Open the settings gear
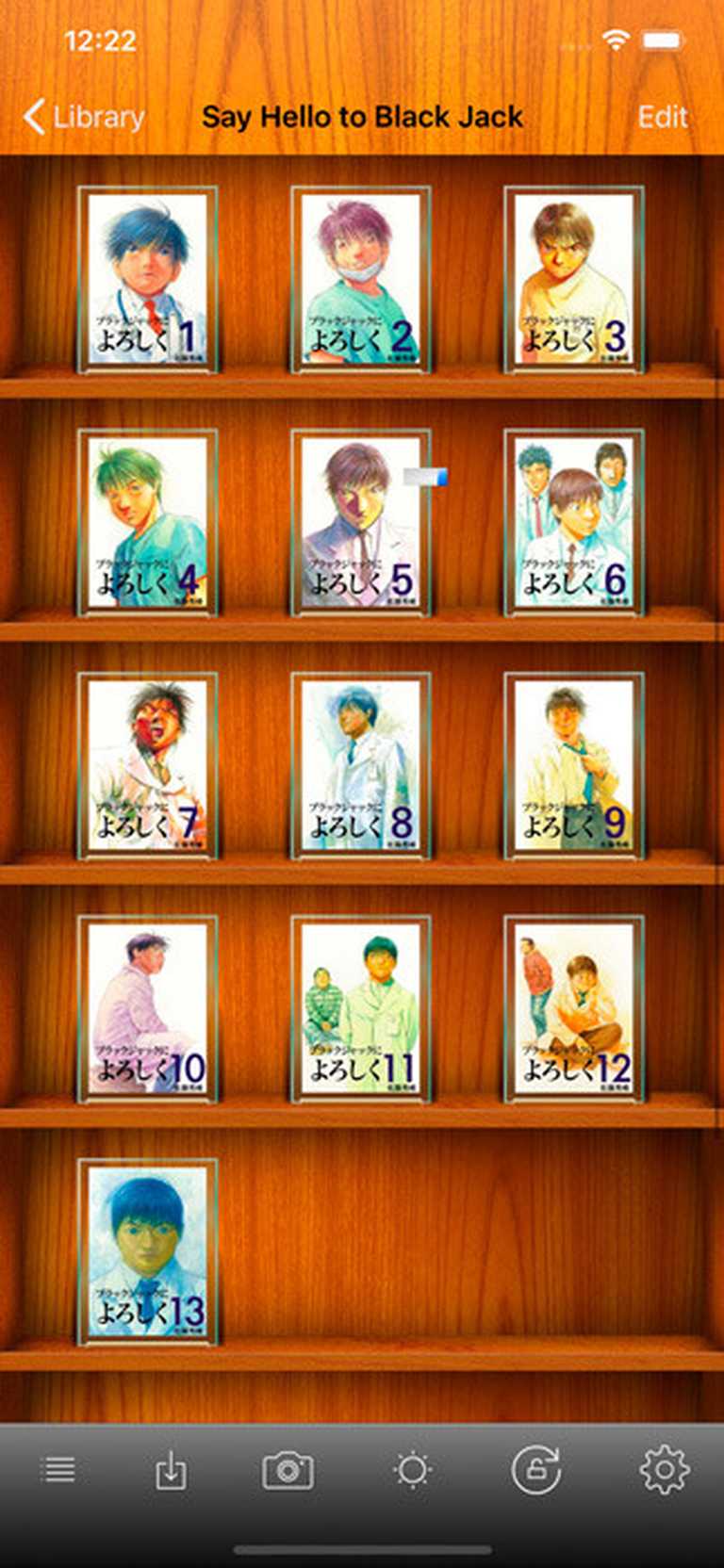This screenshot has height=1568, width=724. [x=664, y=1469]
